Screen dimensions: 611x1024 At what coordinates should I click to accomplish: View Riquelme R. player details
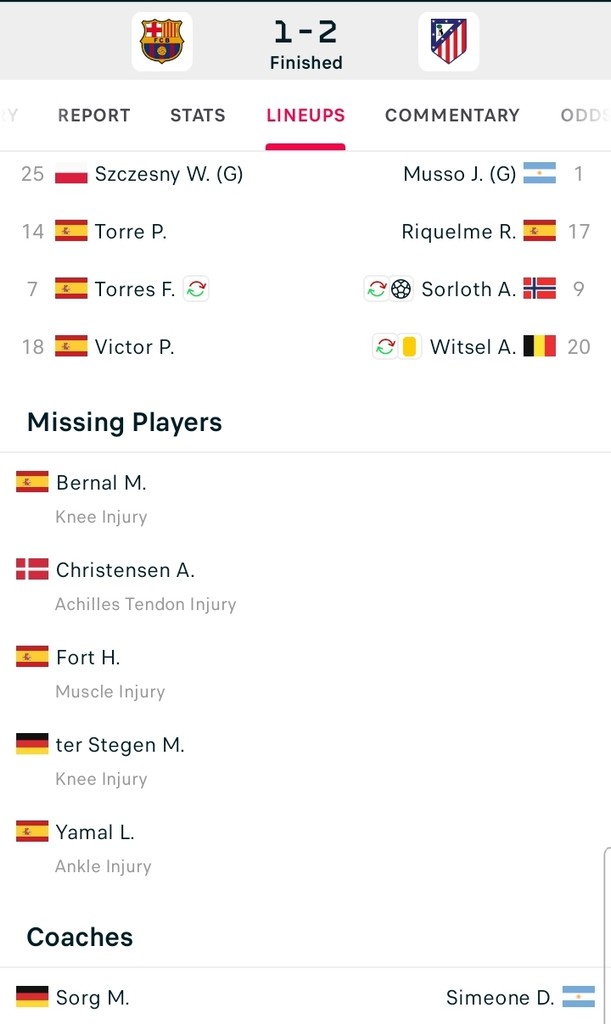[458, 232]
